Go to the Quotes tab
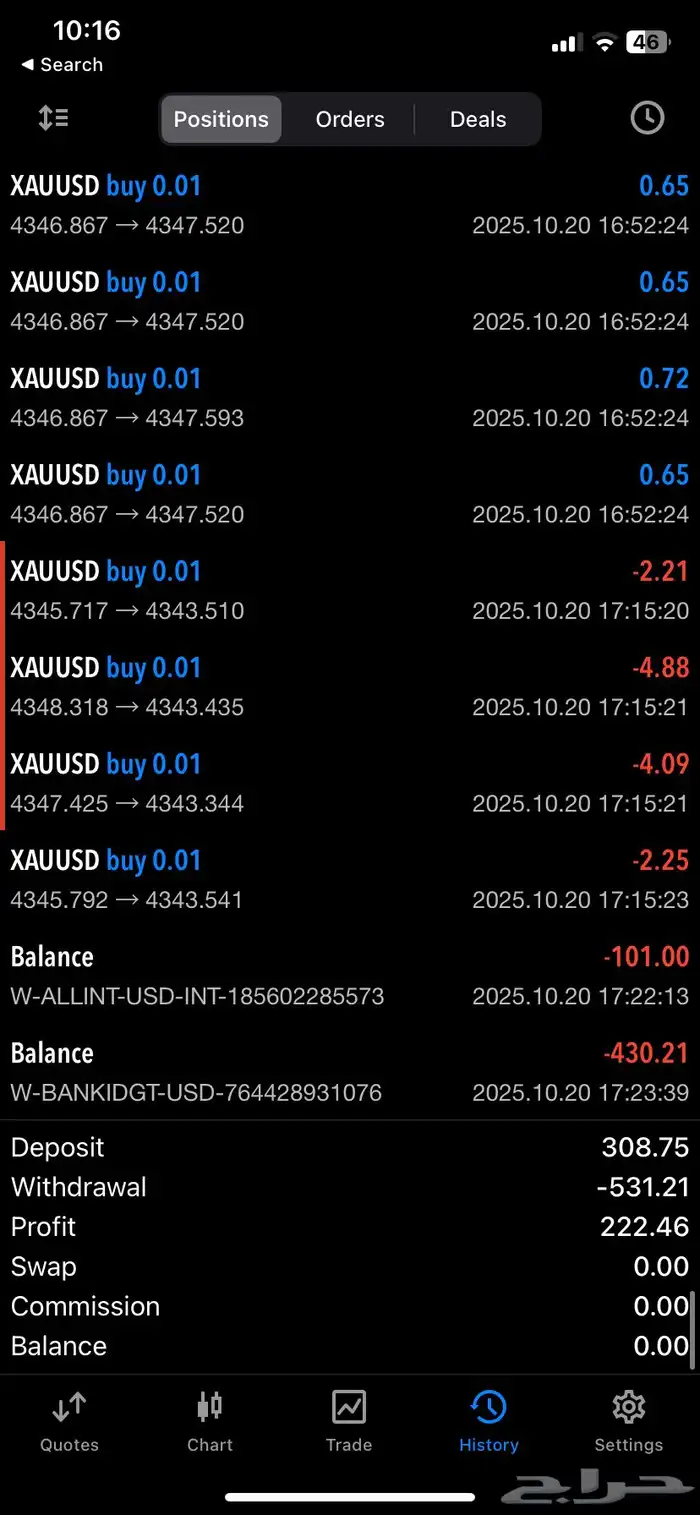This screenshot has width=700, height=1515. 69,1422
